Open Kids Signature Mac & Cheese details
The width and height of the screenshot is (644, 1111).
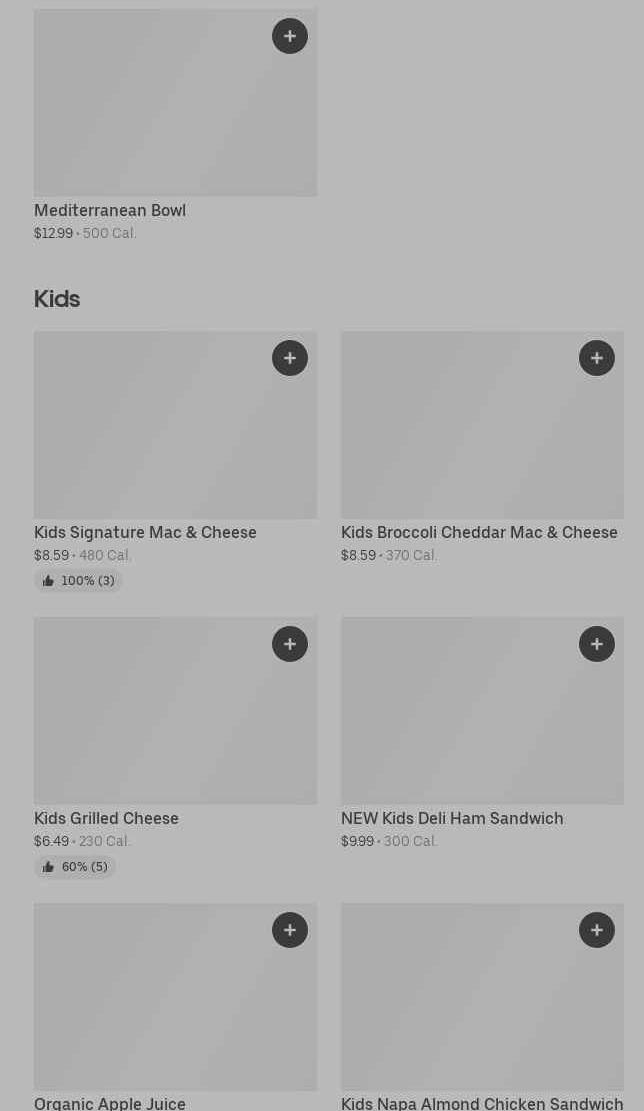click(175, 461)
